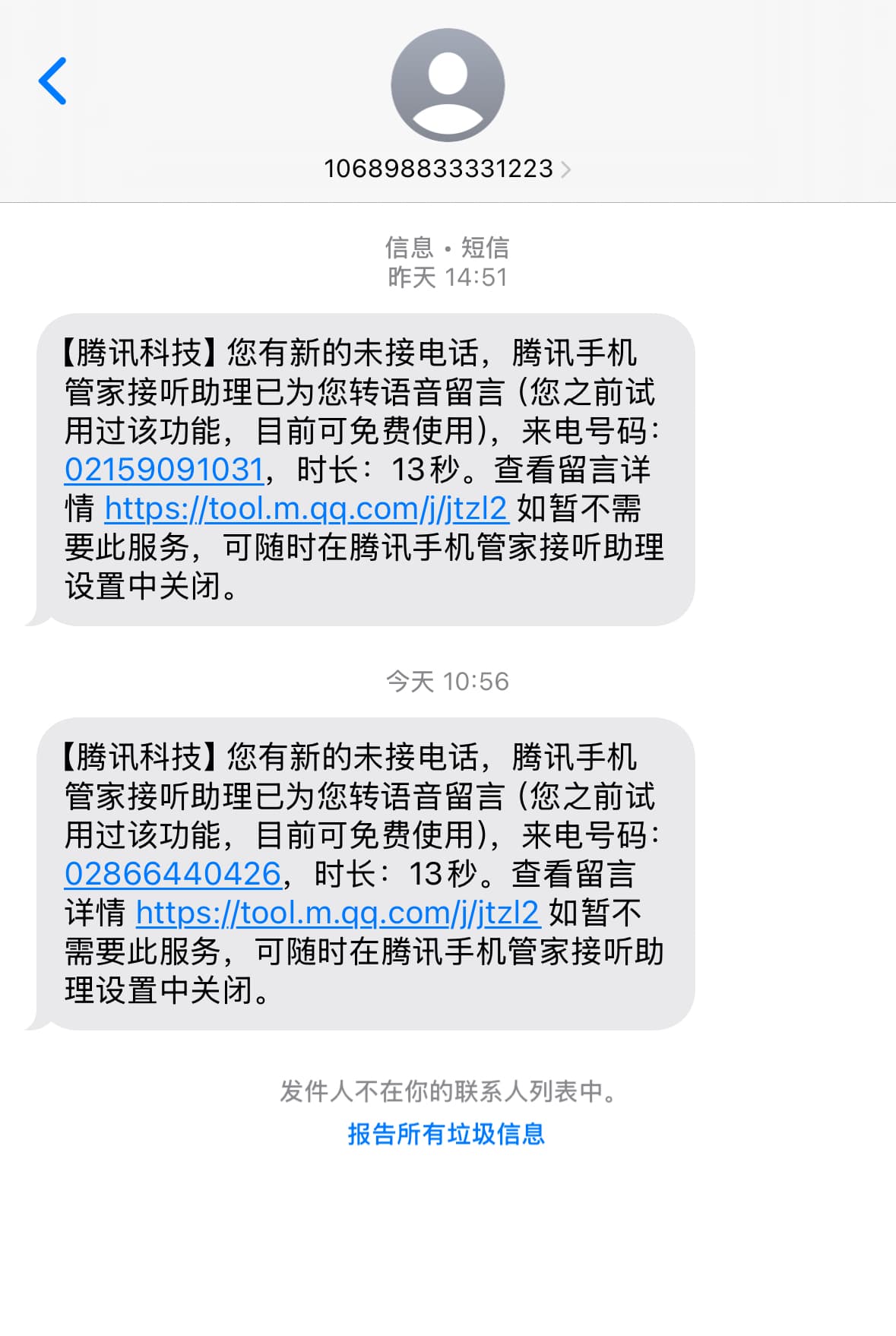
Task: Open the tool.m.qq.com link in today's message
Action: (x=337, y=913)
